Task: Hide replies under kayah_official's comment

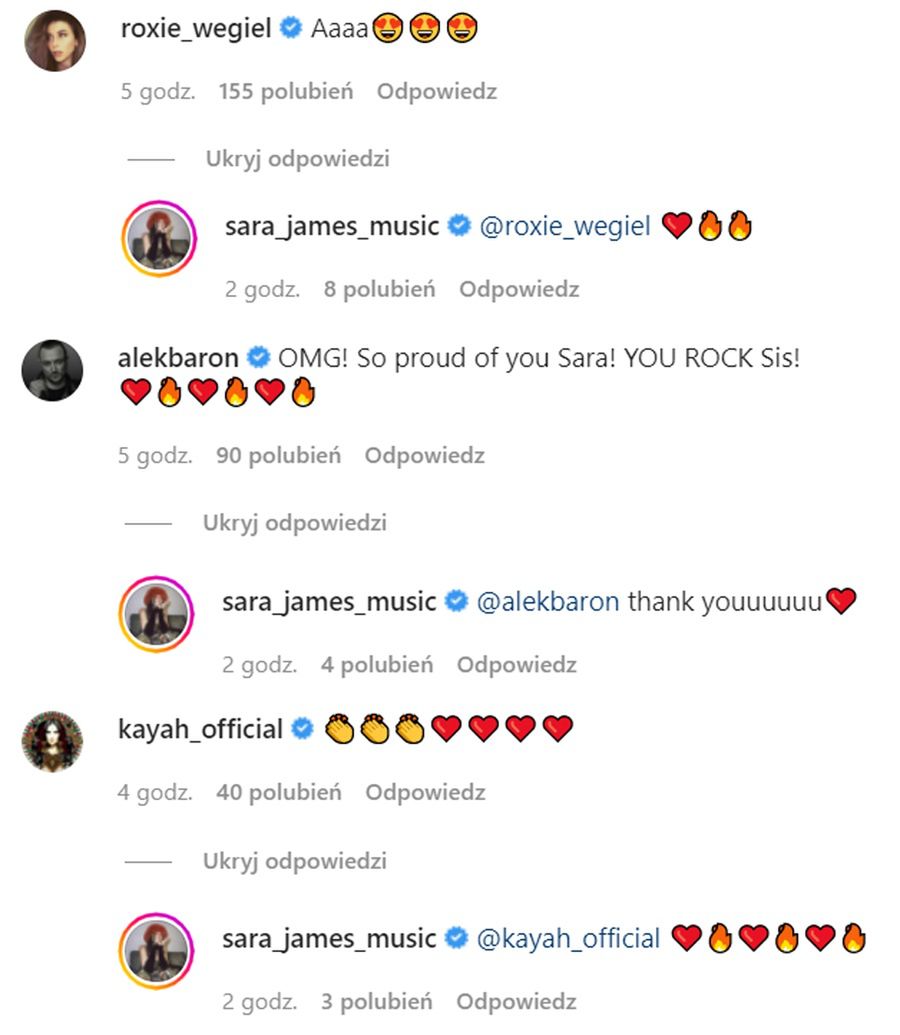Action: pyautogui.click(x=294, y=861)
